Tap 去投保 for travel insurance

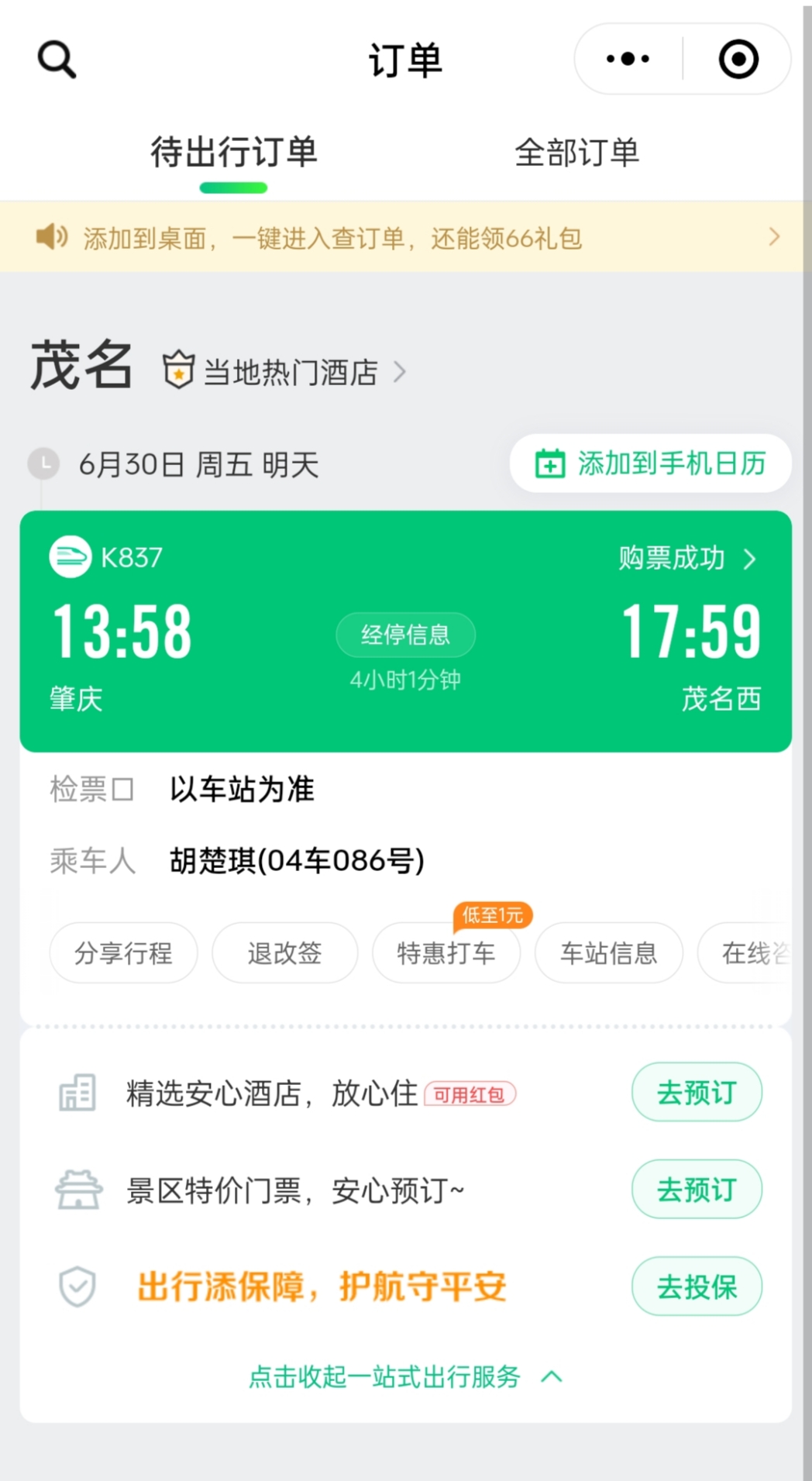[696, 1287]
